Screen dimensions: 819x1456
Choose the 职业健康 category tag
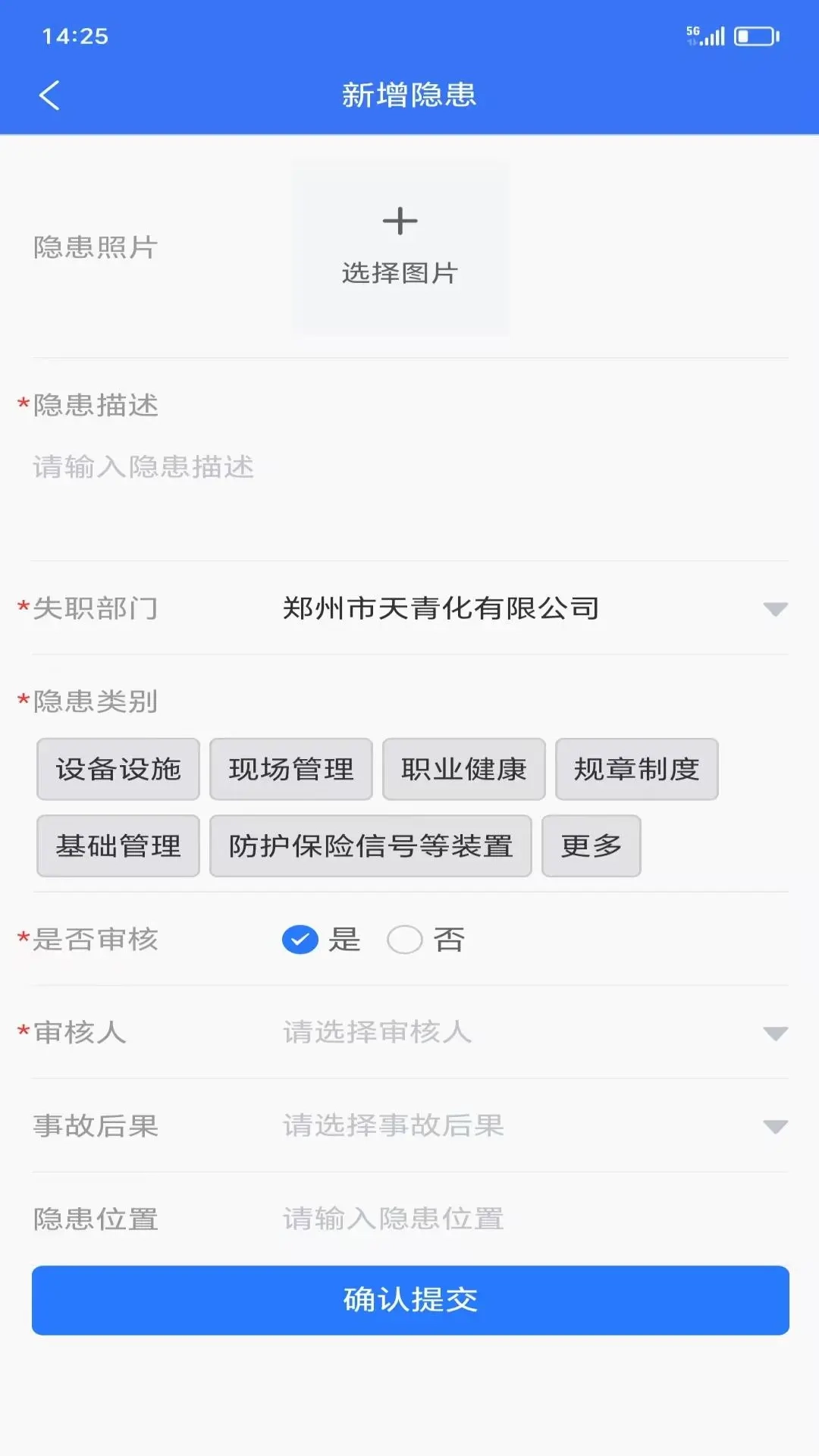point(463,769)
